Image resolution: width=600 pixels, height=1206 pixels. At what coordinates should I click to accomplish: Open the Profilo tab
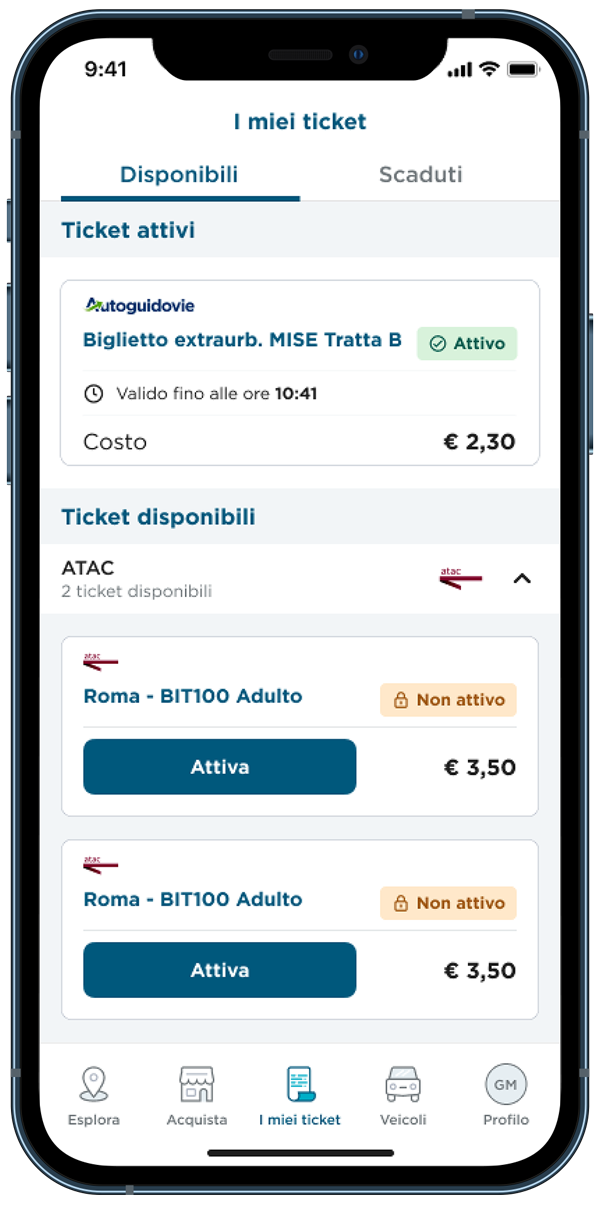tap(506, 1096)
